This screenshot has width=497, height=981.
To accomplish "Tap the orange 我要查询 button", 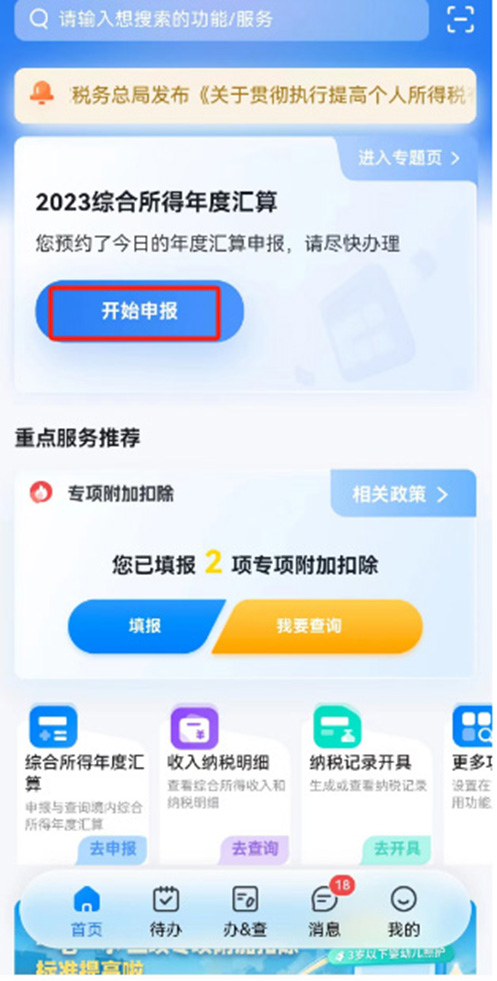I will click(317, 626).
